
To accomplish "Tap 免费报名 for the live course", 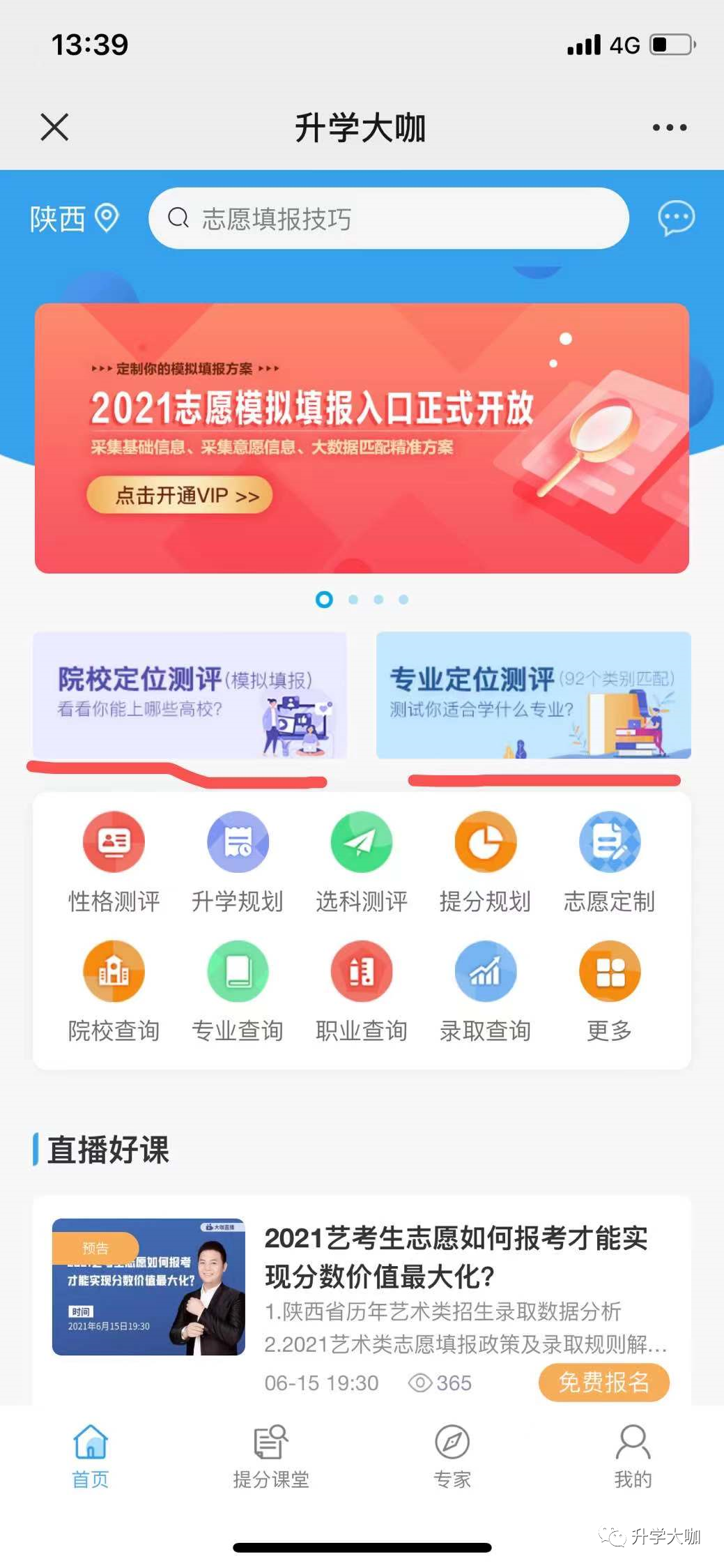I will point(603,1382).
